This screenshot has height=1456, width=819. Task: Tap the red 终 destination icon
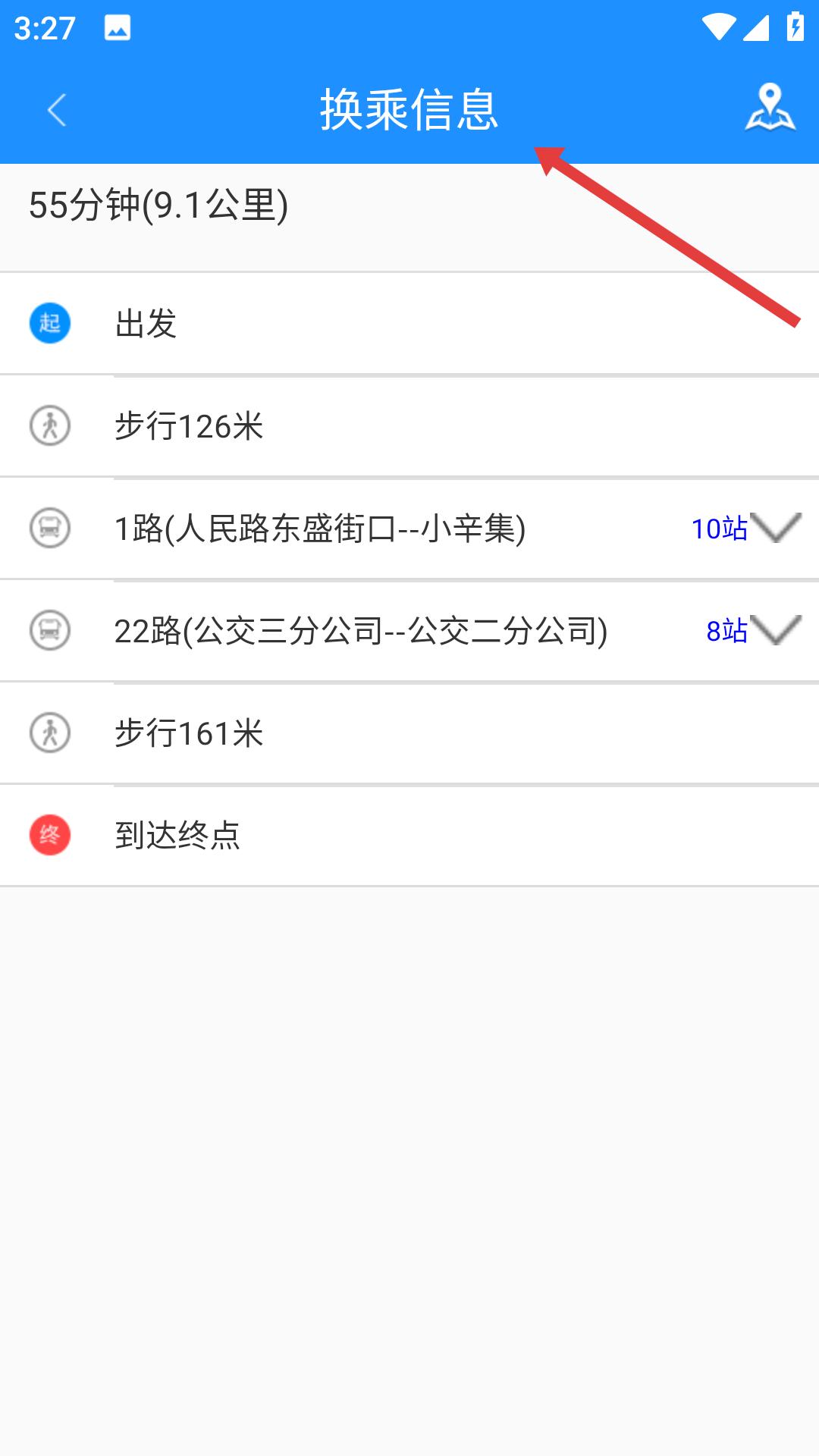(49, 834)
